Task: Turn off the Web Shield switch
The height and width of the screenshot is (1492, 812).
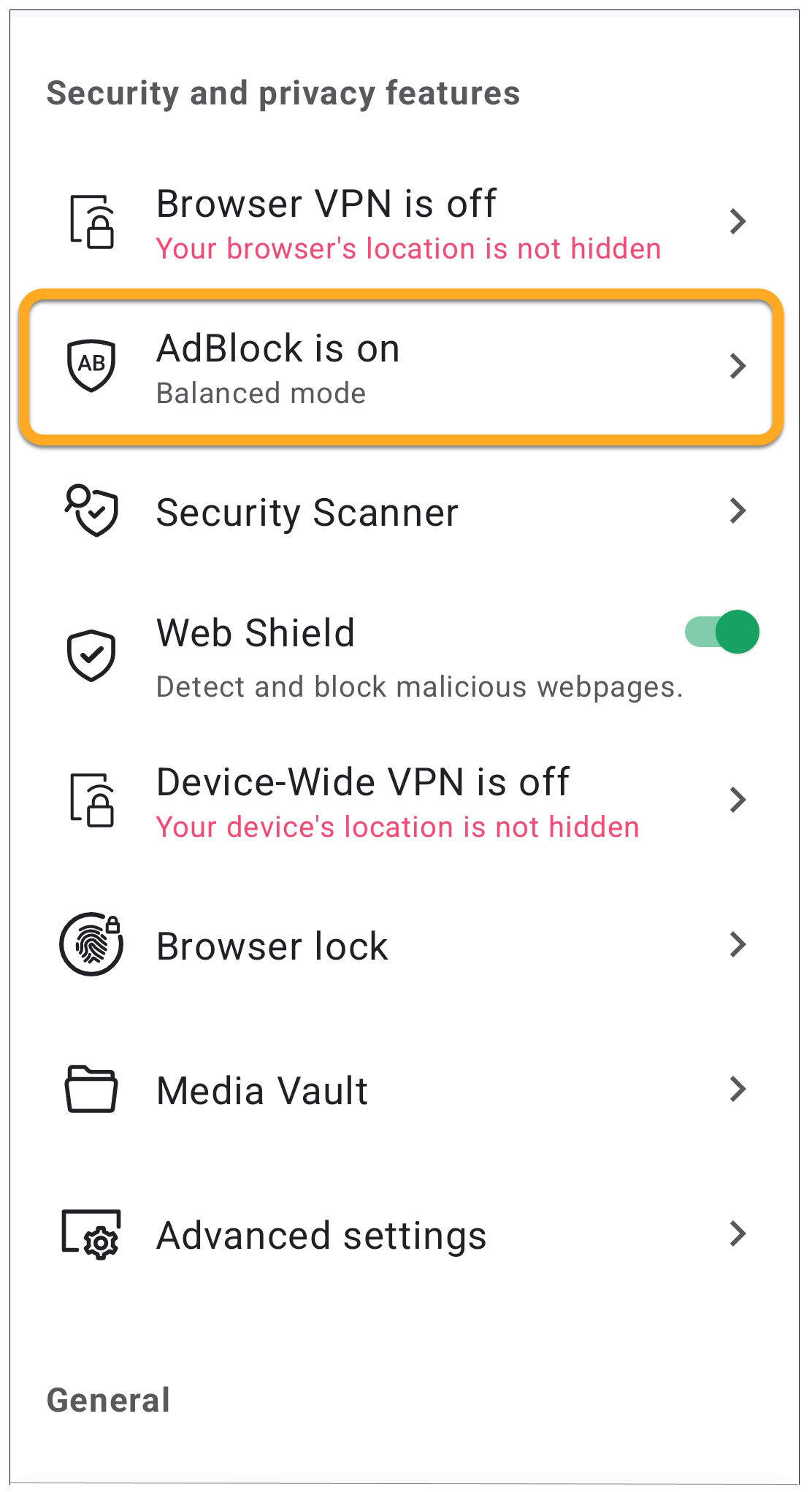Action: click(x=722, y=632)
